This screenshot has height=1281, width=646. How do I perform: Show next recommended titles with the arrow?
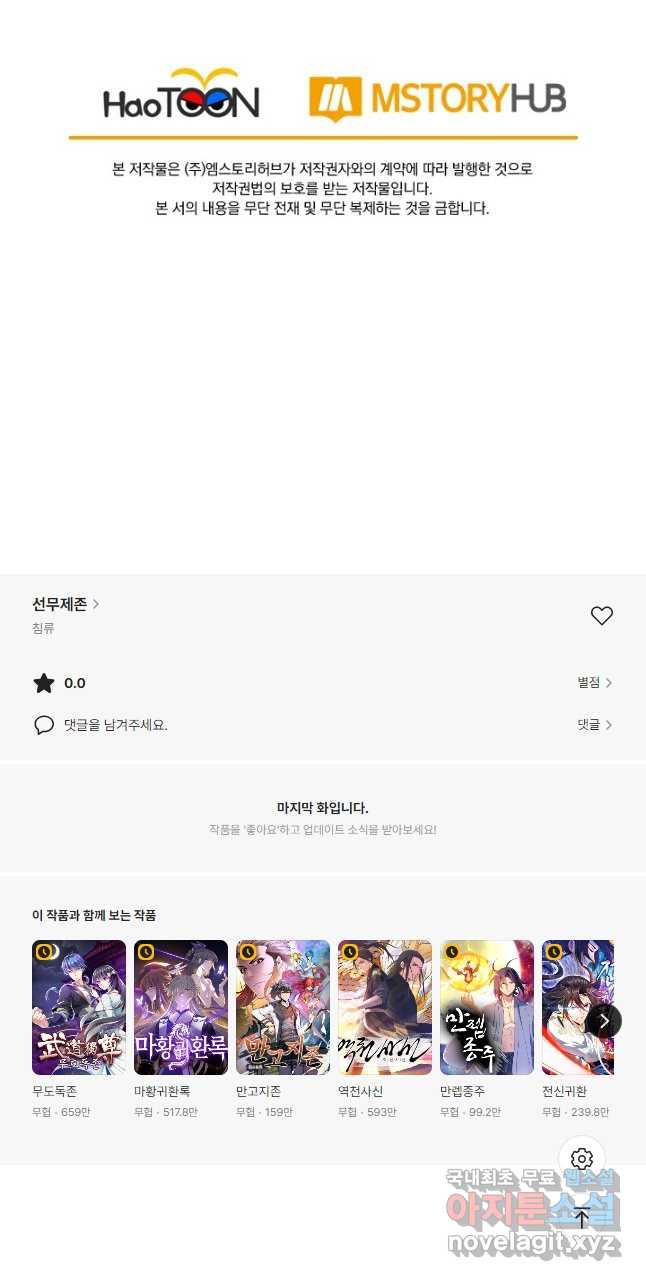point(603,1021)
